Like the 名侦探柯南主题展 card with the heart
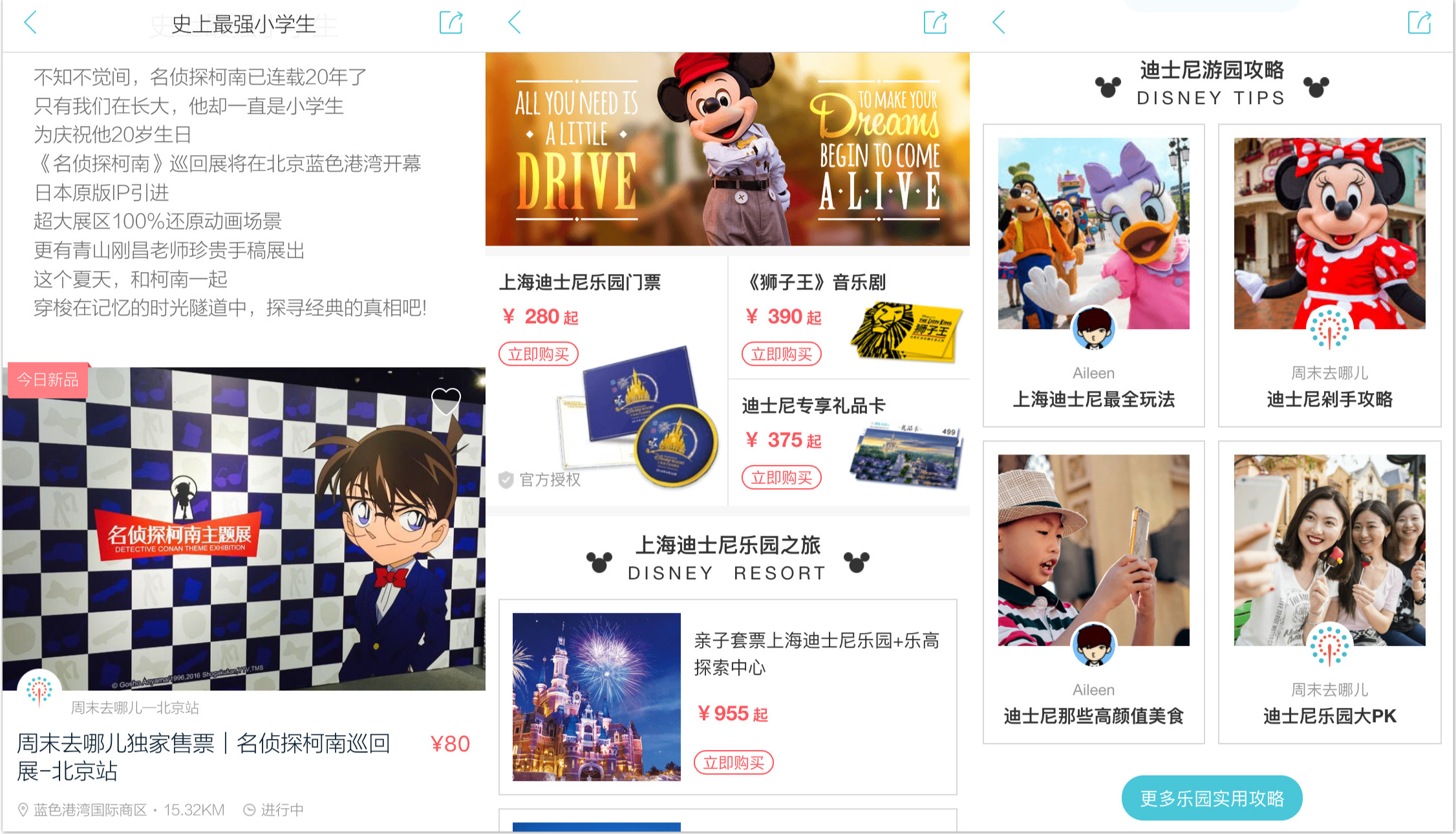Viewport: 1456px width, 834px height. (x=445, y=400)
